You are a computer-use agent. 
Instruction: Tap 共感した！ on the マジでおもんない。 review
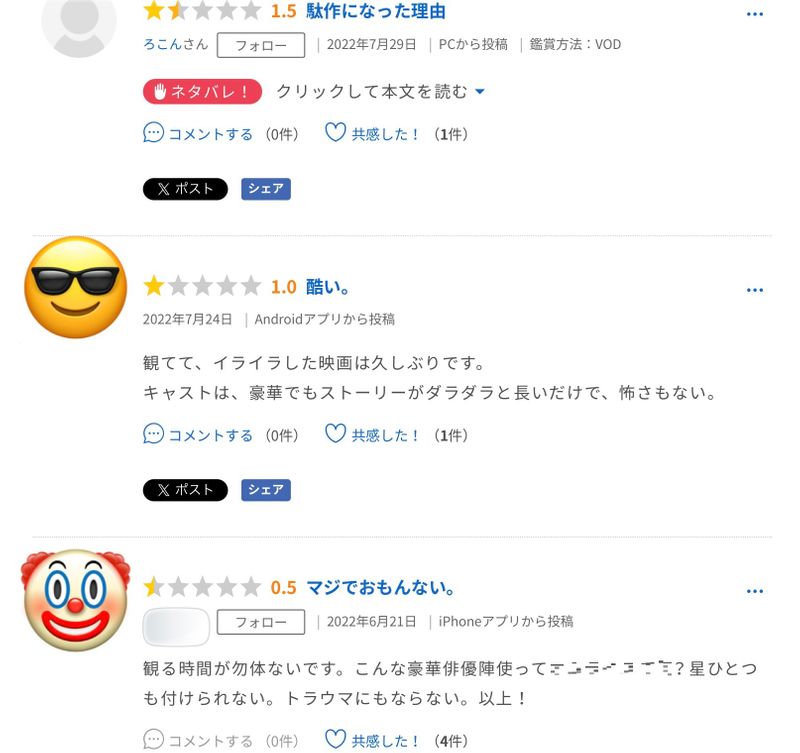click(374, 741)
